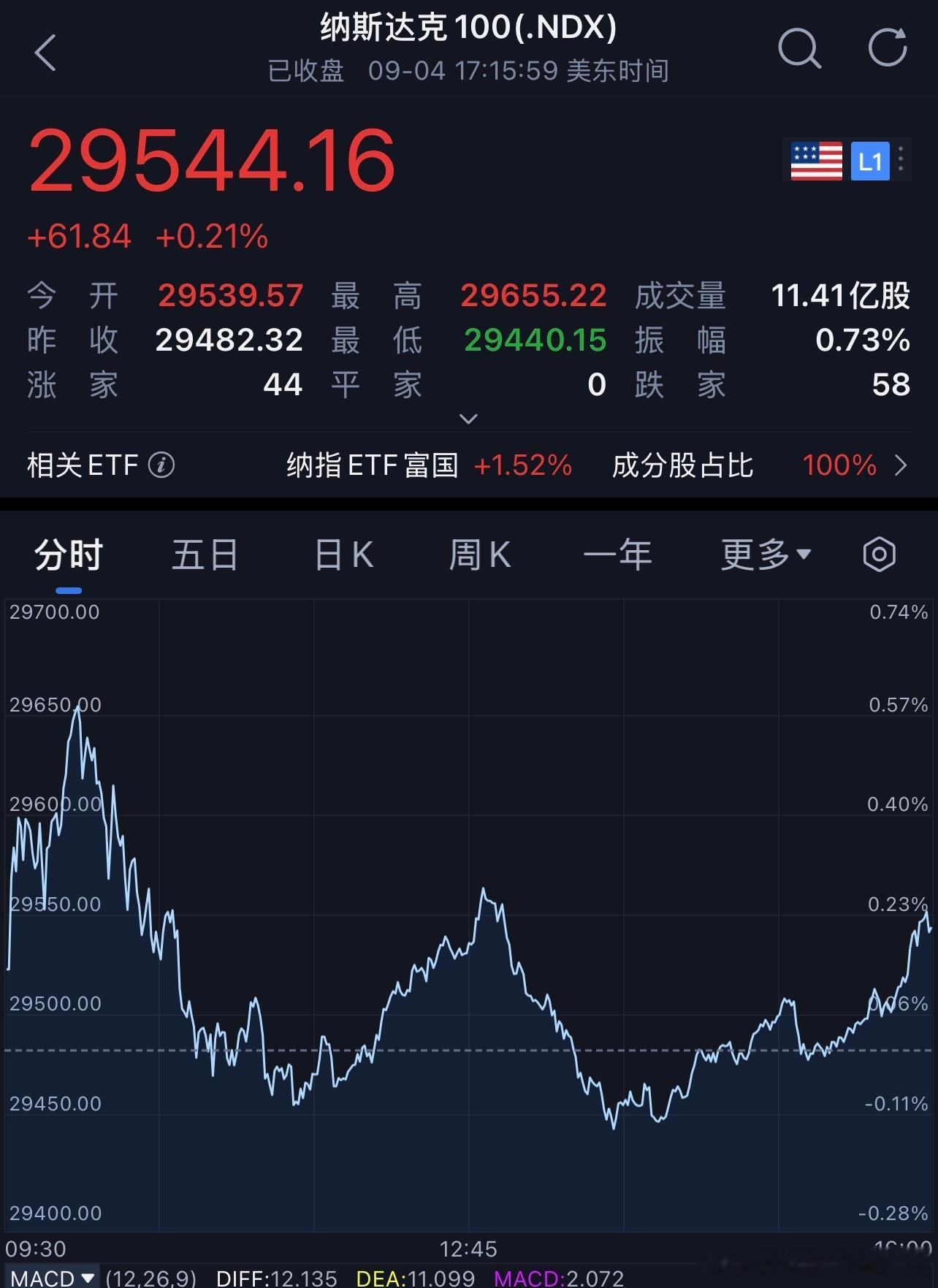Screen dimensions: 938x1288
Task: Open 成分股占比 details
Action: pos(760,465)
